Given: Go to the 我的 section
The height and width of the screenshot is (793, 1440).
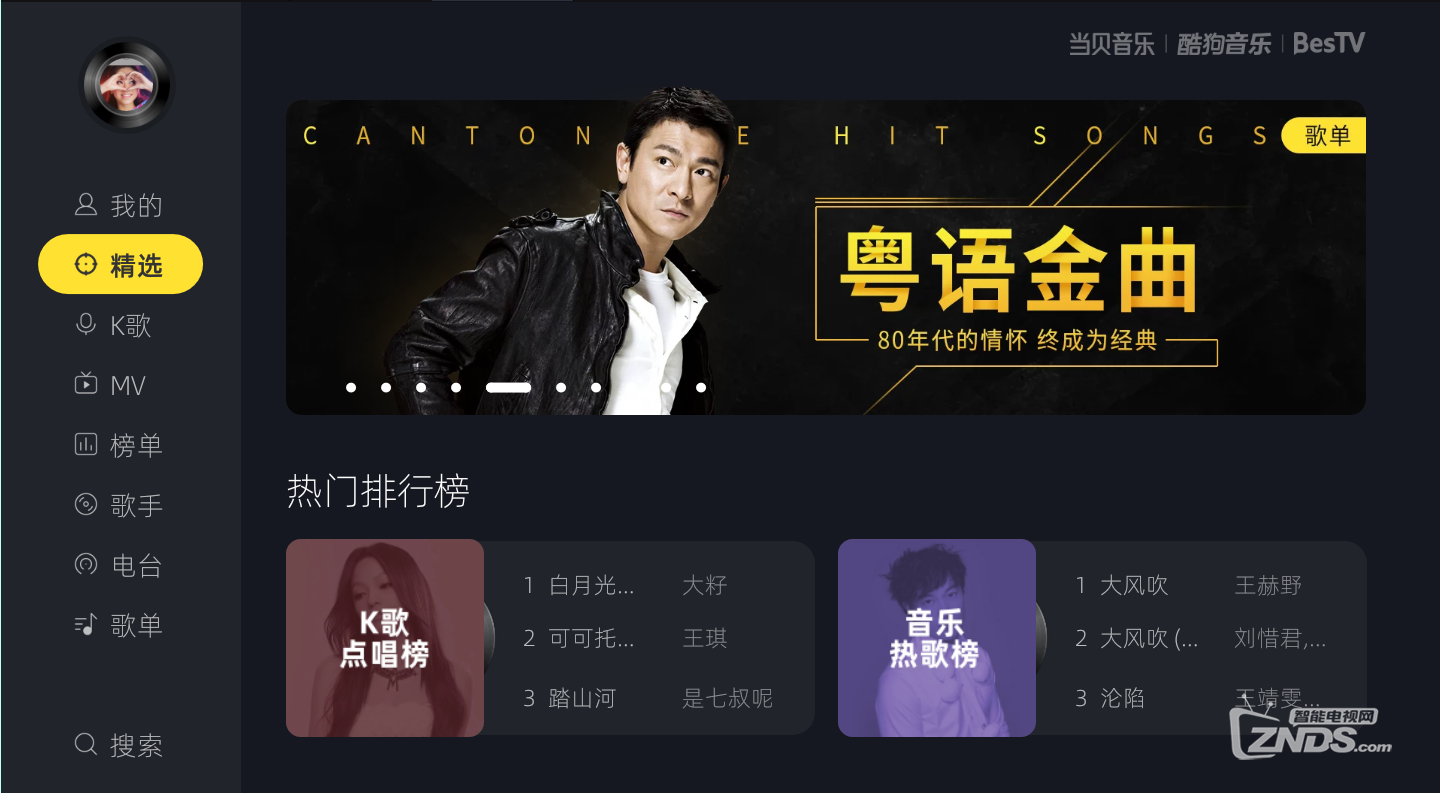Looking at the screenshot, I should click(x=120, y=206).
